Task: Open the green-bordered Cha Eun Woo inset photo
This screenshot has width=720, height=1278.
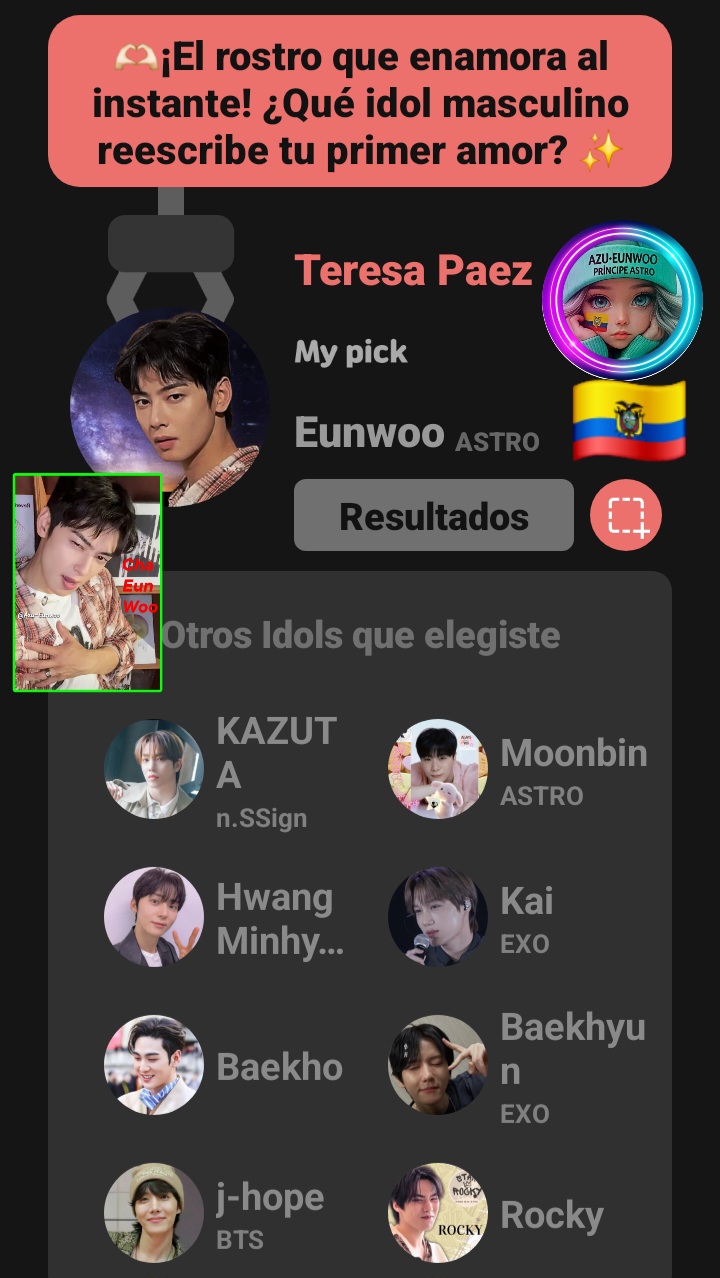Action: tap(87, 581)
